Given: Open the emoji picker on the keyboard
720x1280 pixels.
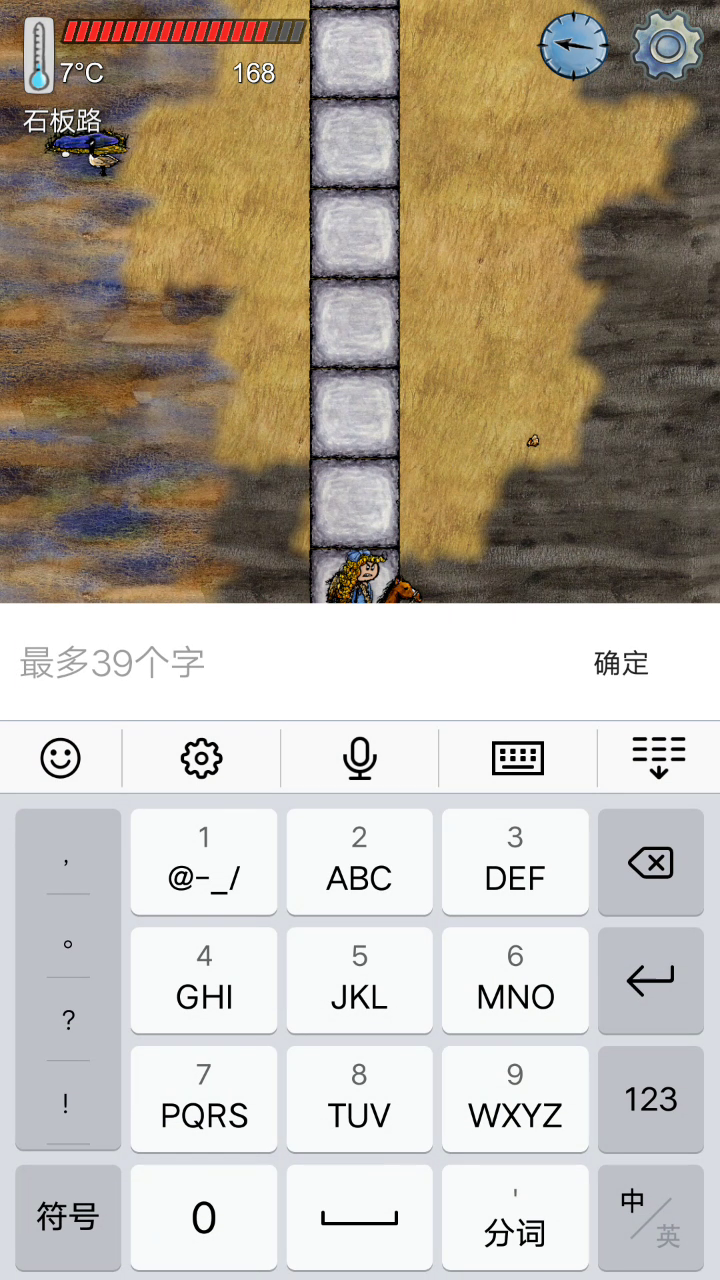Looking at the screenshot, I should (x=60, y=758).
